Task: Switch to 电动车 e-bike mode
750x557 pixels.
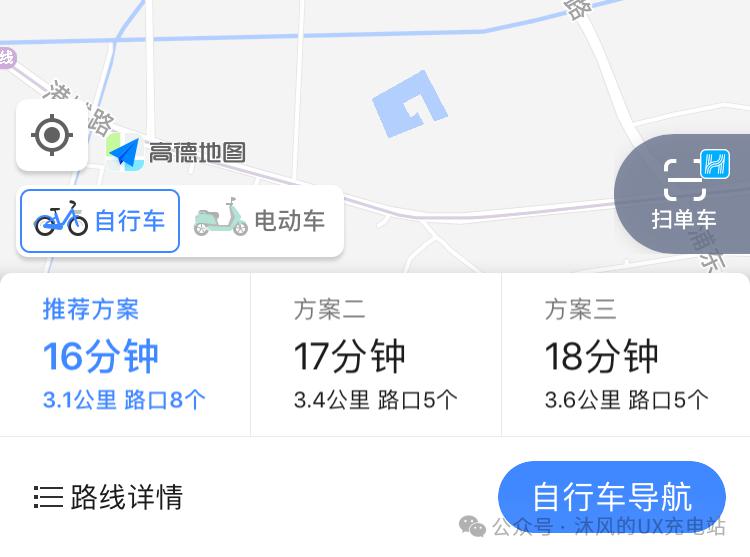Action: pos(260,221)
